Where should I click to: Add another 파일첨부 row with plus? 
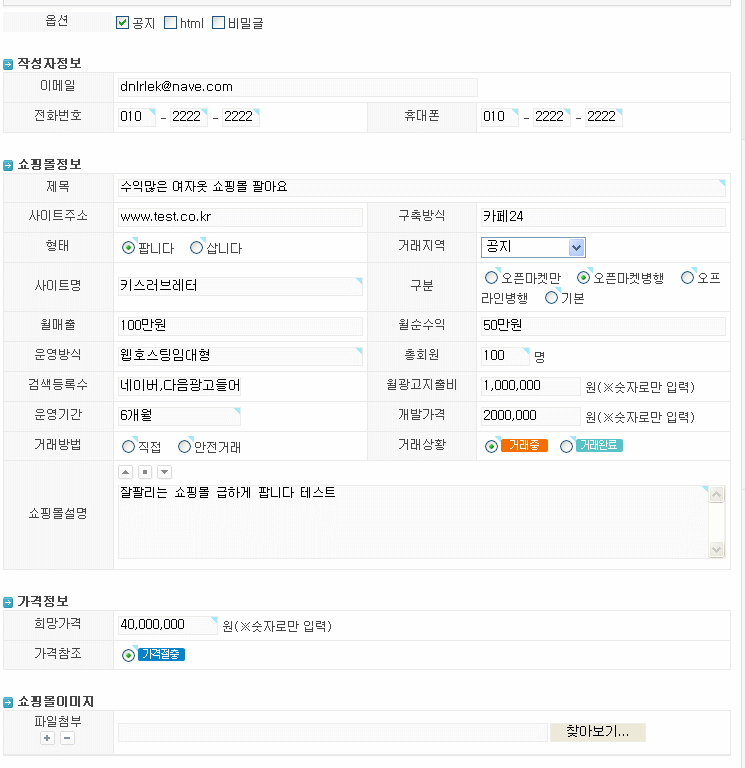[x=47, y=738]
